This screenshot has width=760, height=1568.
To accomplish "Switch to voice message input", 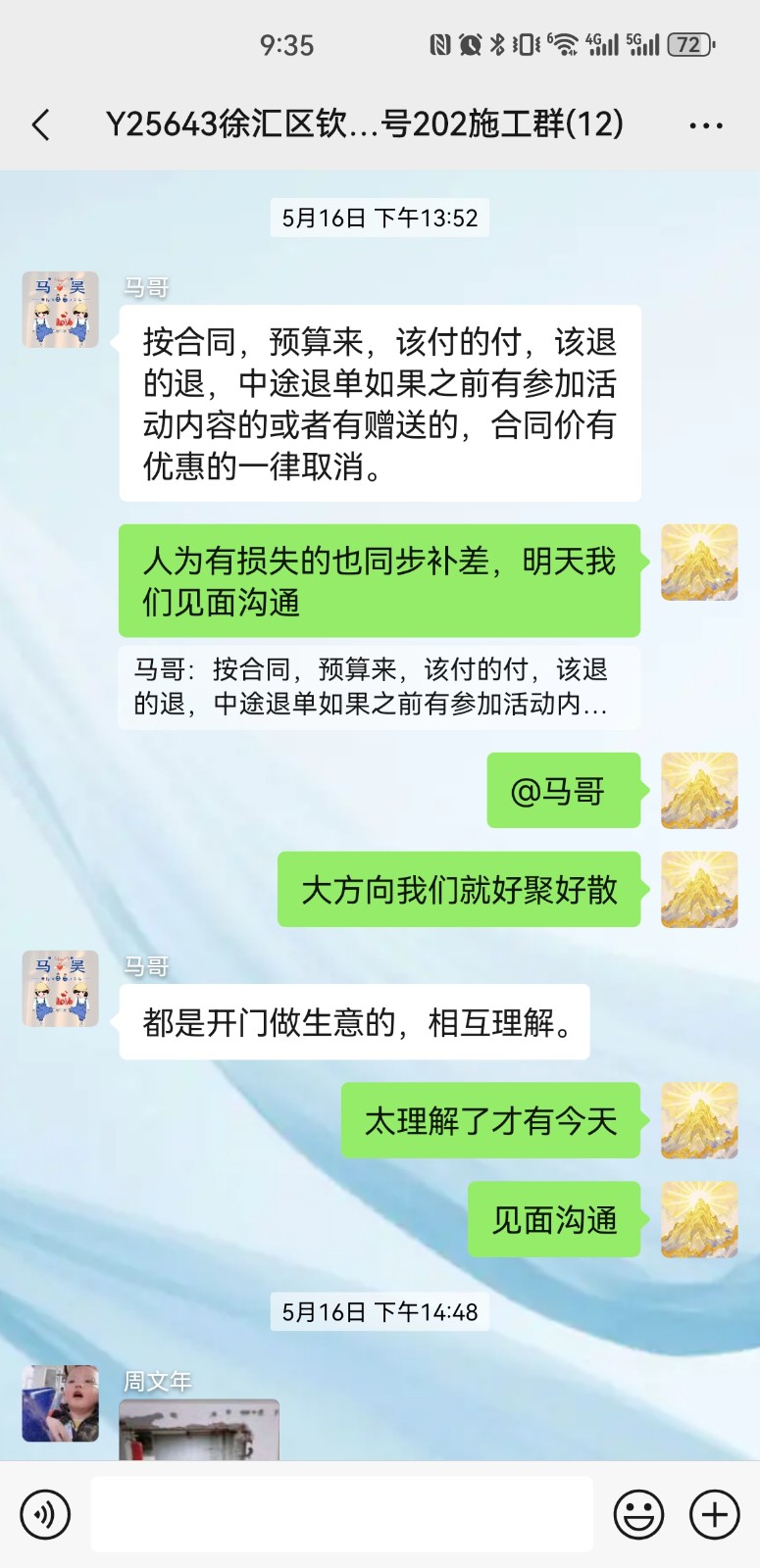I will point(45,1514).
